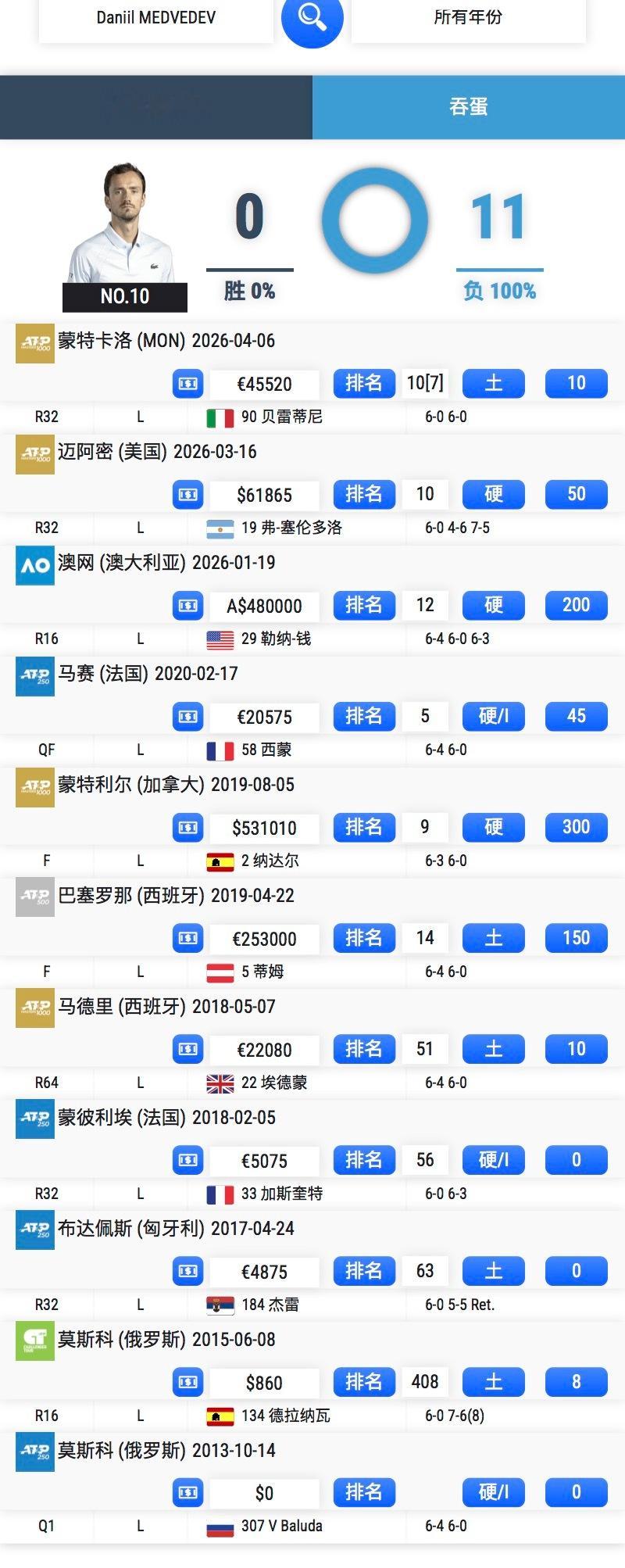Click the prize money icon in the 迈阿密 row
This screenshot has height=1568, width=625.
click(187, 495)
